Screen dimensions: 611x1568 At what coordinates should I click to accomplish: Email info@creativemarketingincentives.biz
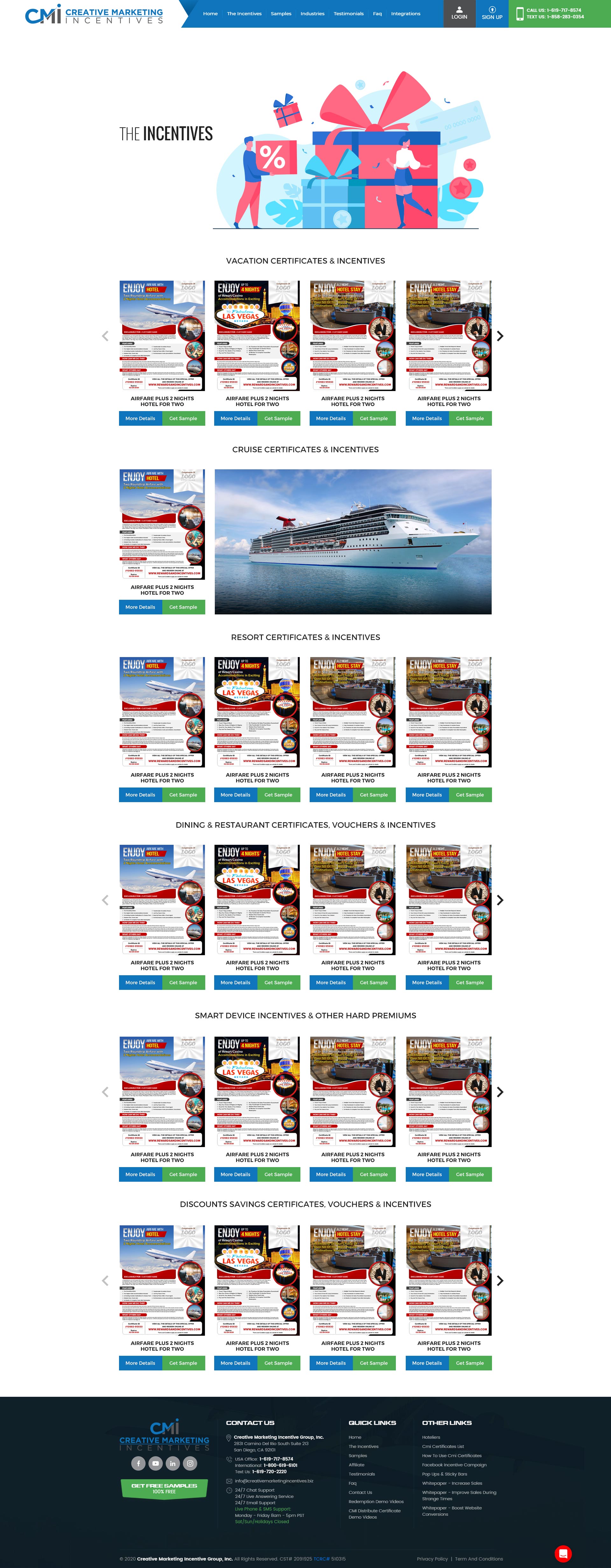[274, 1480]
